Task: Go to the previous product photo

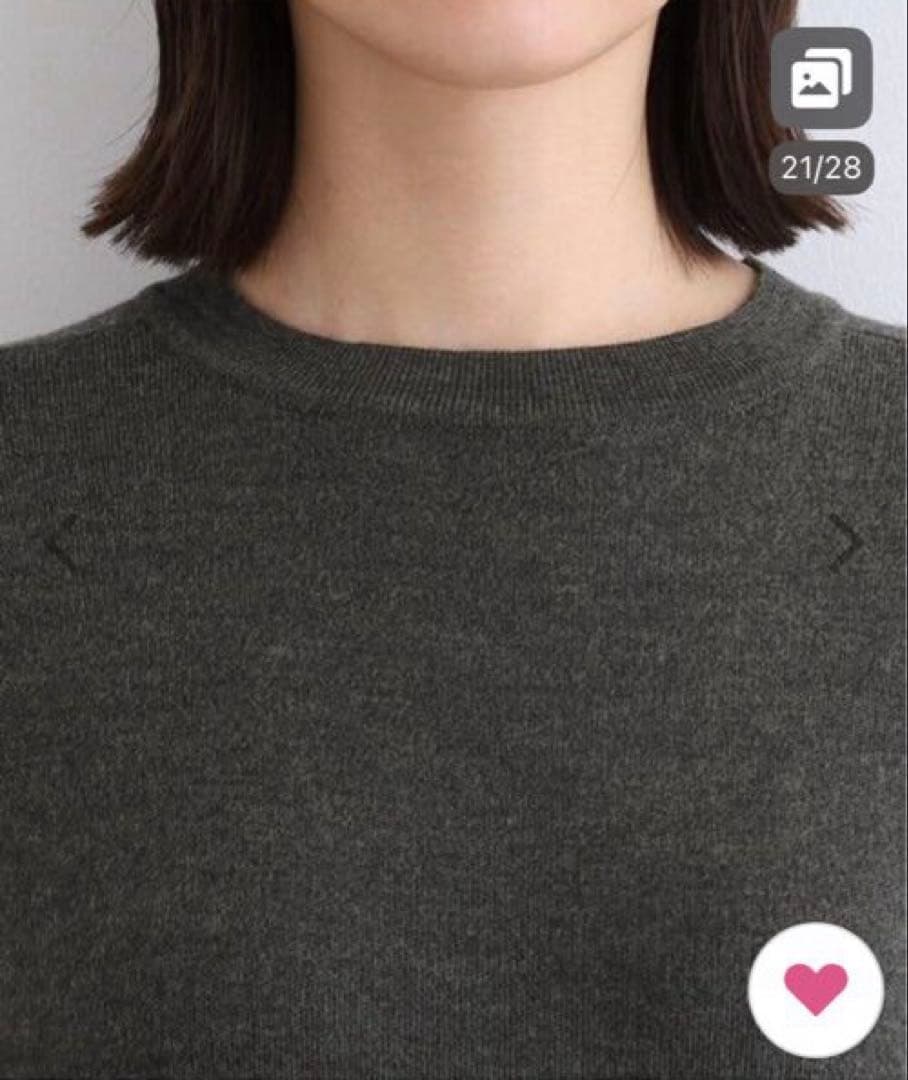Action: pos(62,543)
